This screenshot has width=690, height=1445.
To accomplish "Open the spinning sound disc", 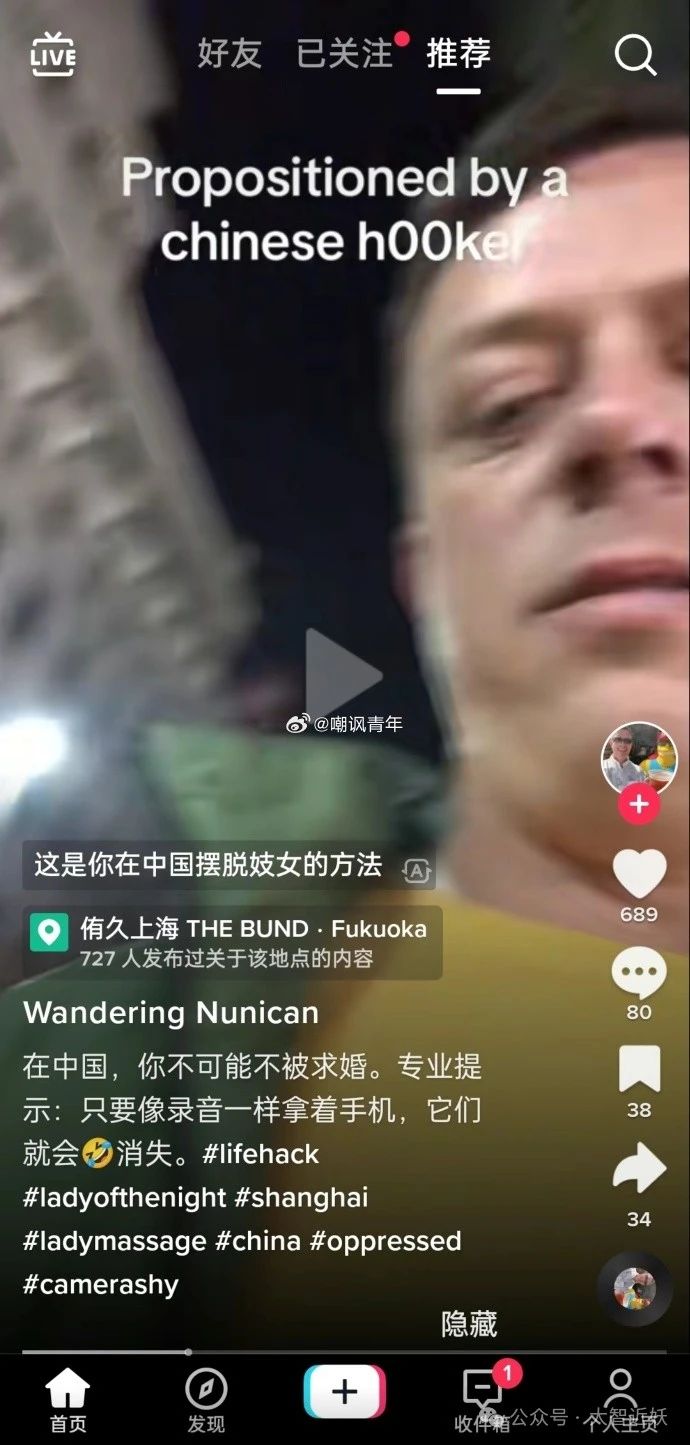I will point(635,1288).
